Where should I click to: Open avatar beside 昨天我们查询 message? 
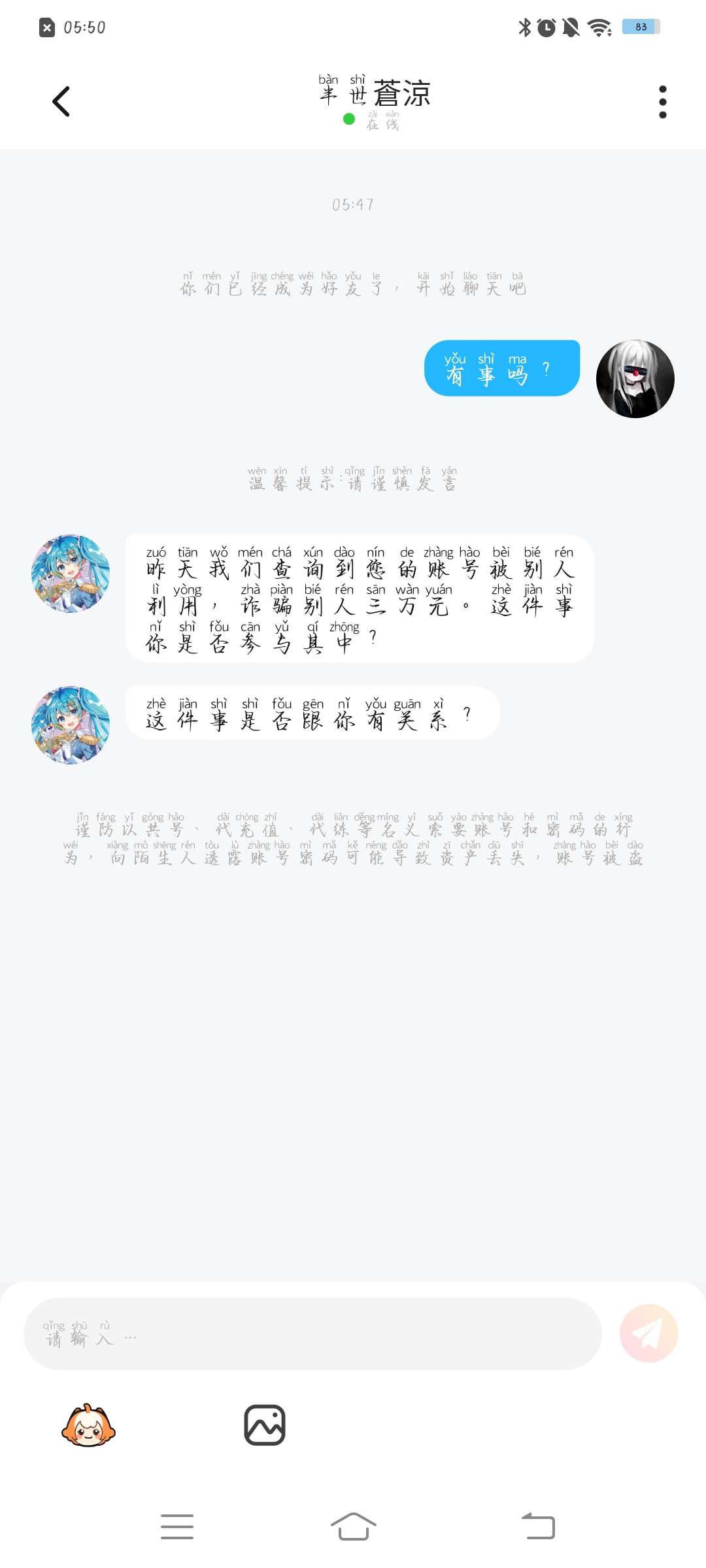point(71,574)
